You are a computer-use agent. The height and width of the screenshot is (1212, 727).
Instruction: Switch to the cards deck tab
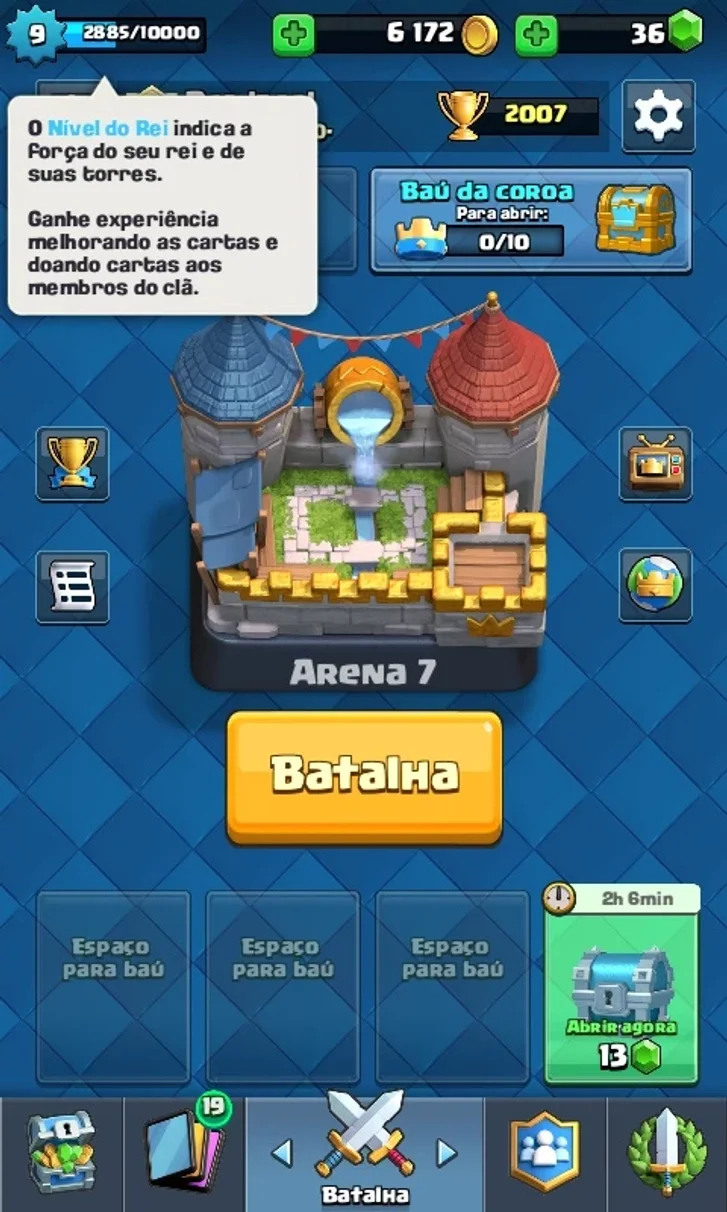[x=184, y=1153]
